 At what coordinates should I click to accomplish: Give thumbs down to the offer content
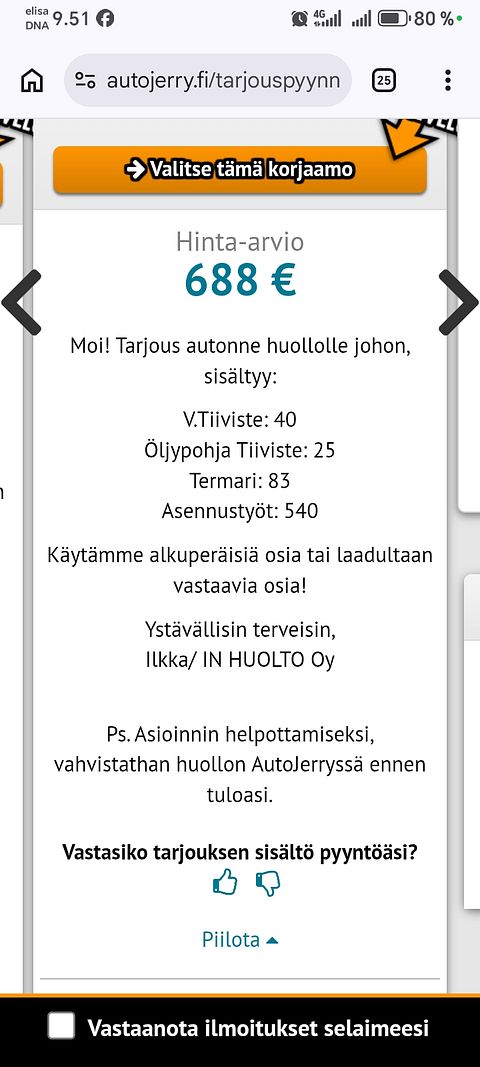tap(268, 884)
